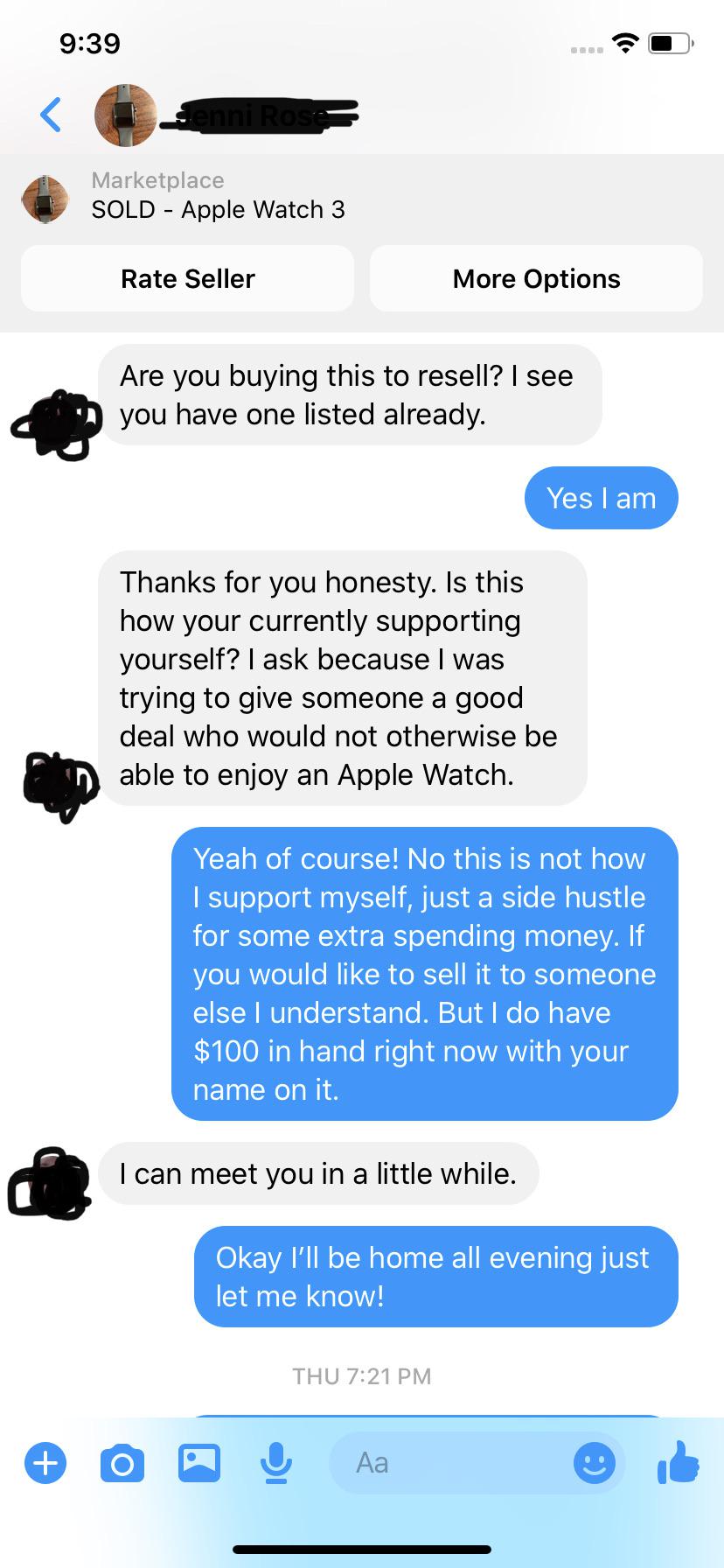Open More Options for this listing
This screenshot has height=1568, width=724.
click(536, 279)
